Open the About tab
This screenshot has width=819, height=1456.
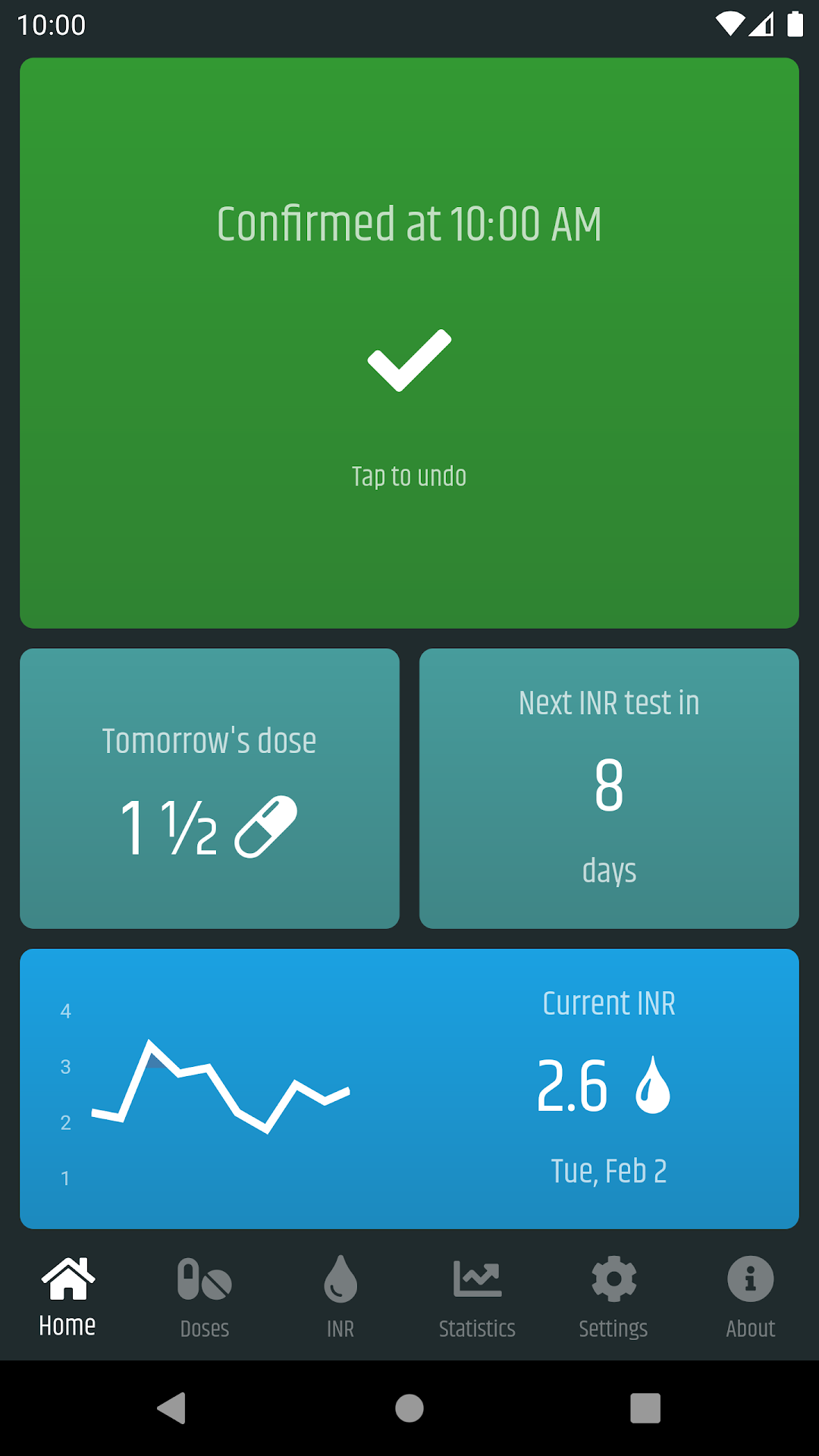(751, 1298)
